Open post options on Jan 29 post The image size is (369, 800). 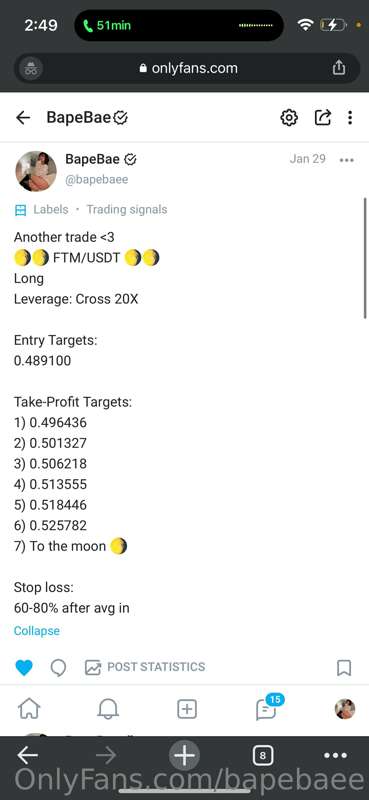[x=347, y=160]
